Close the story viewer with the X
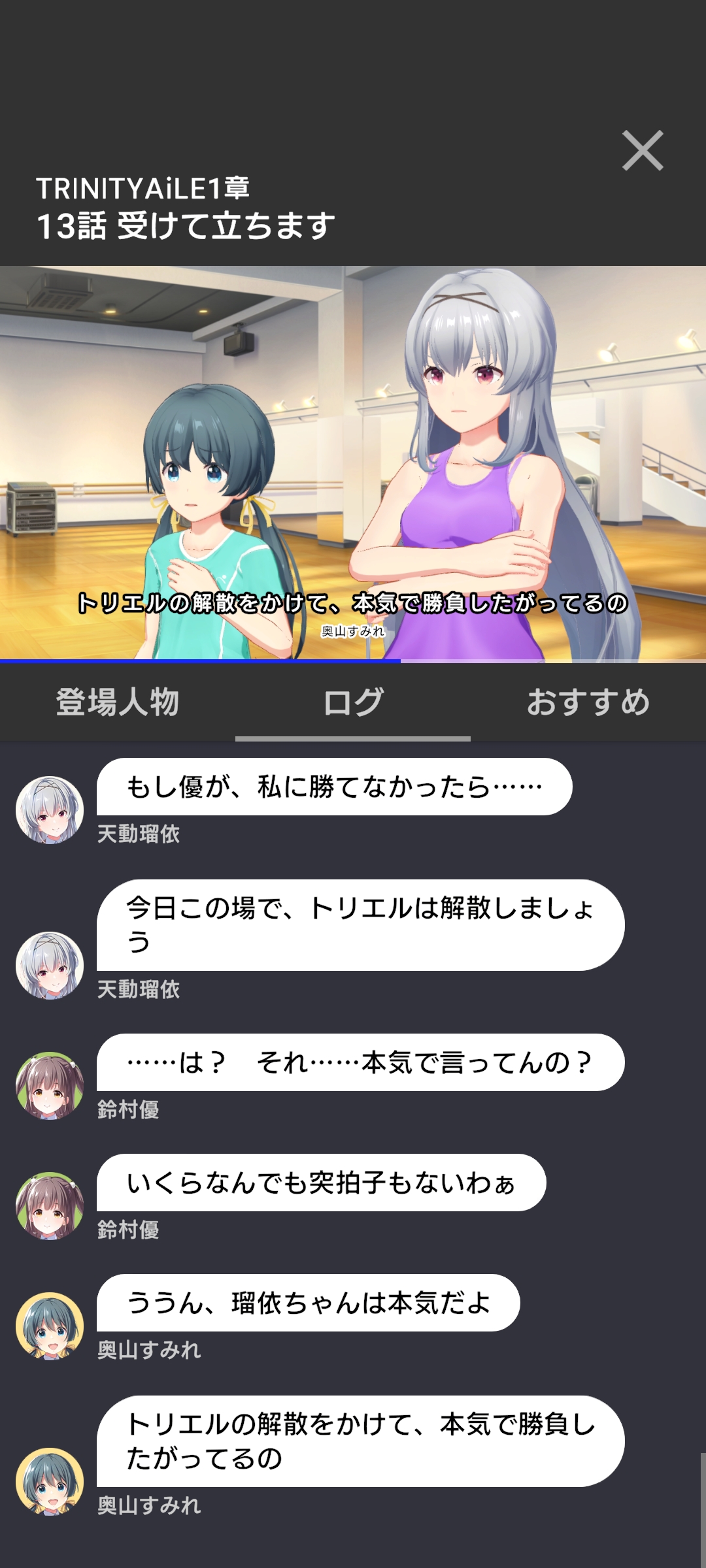 [x=643, y=151]
